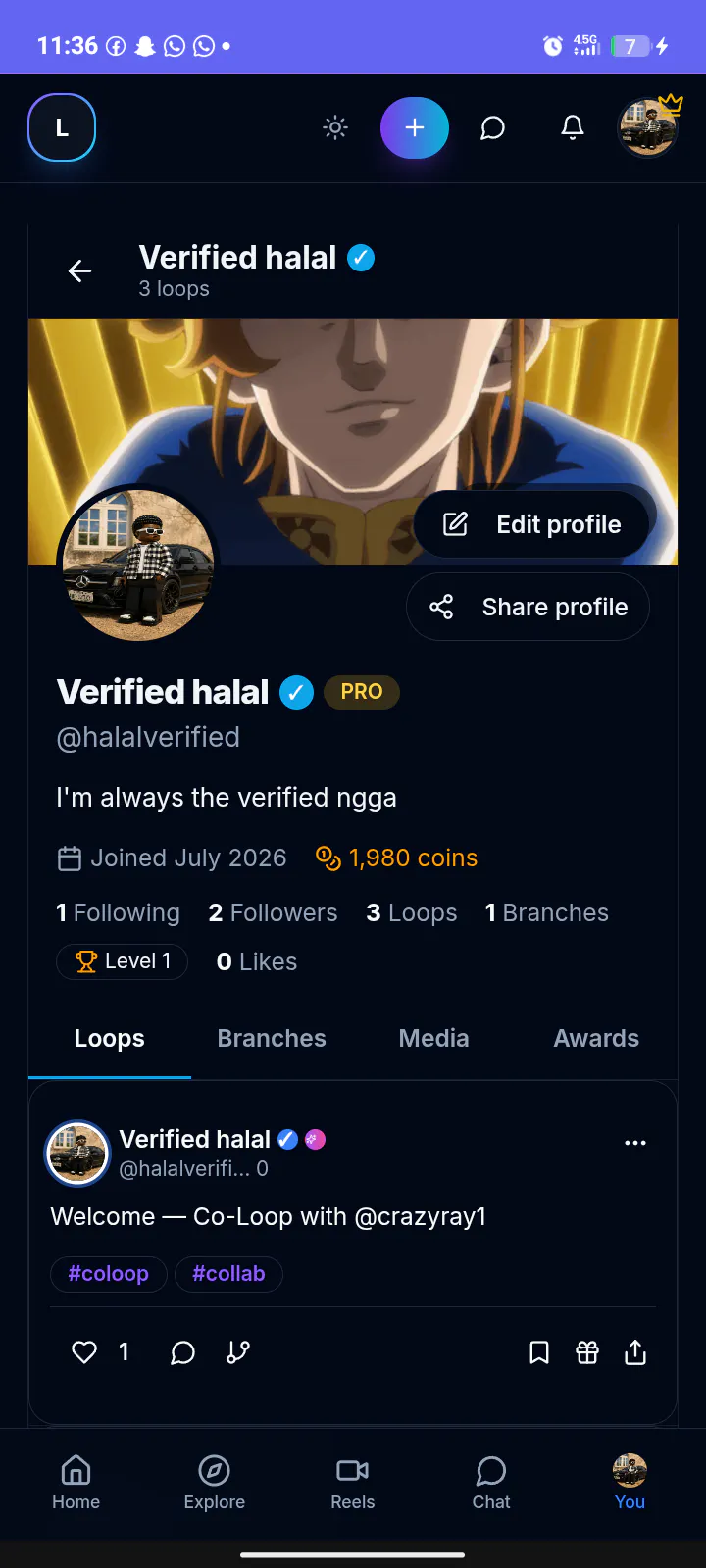
Task: Open the post's three-dot overflow menu
Action: point(635,1143)
